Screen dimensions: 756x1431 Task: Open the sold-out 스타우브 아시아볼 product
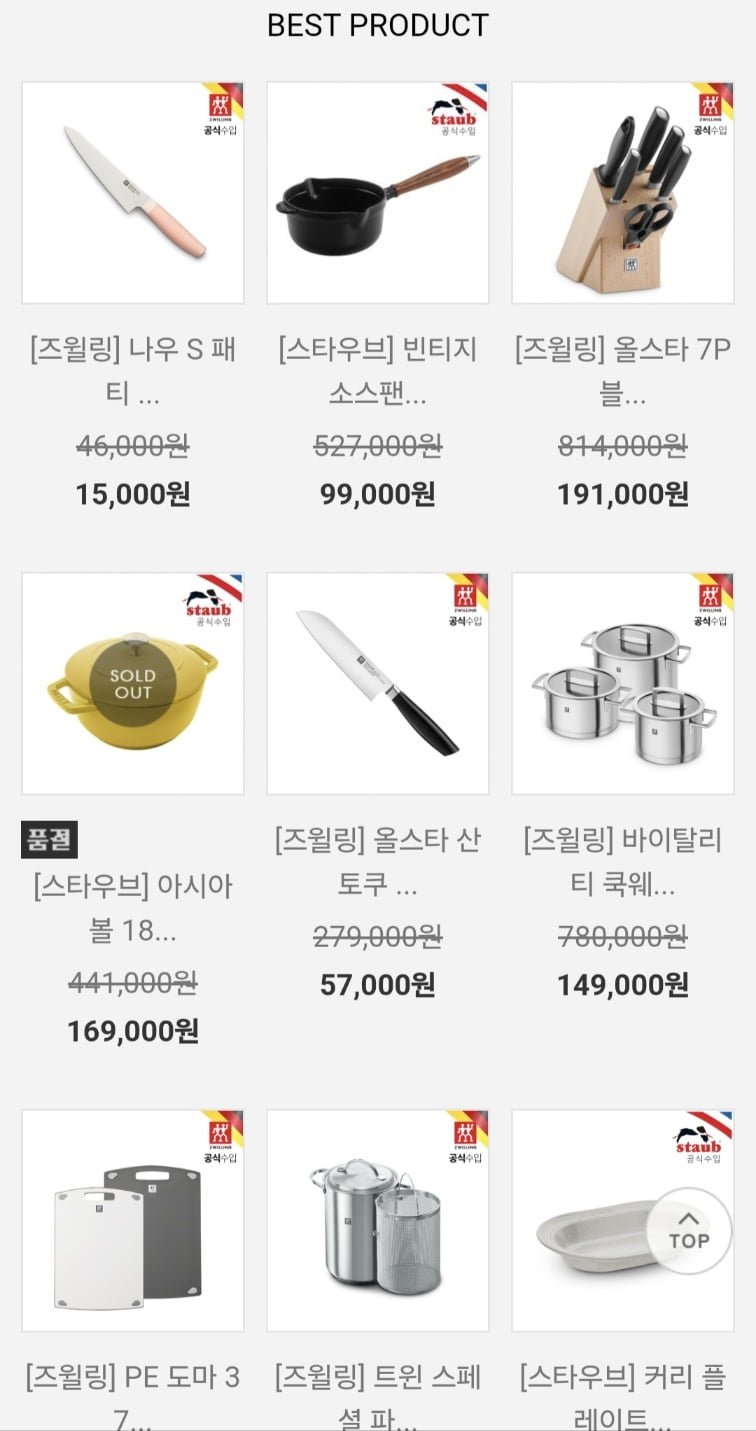(x=133, y=684)
